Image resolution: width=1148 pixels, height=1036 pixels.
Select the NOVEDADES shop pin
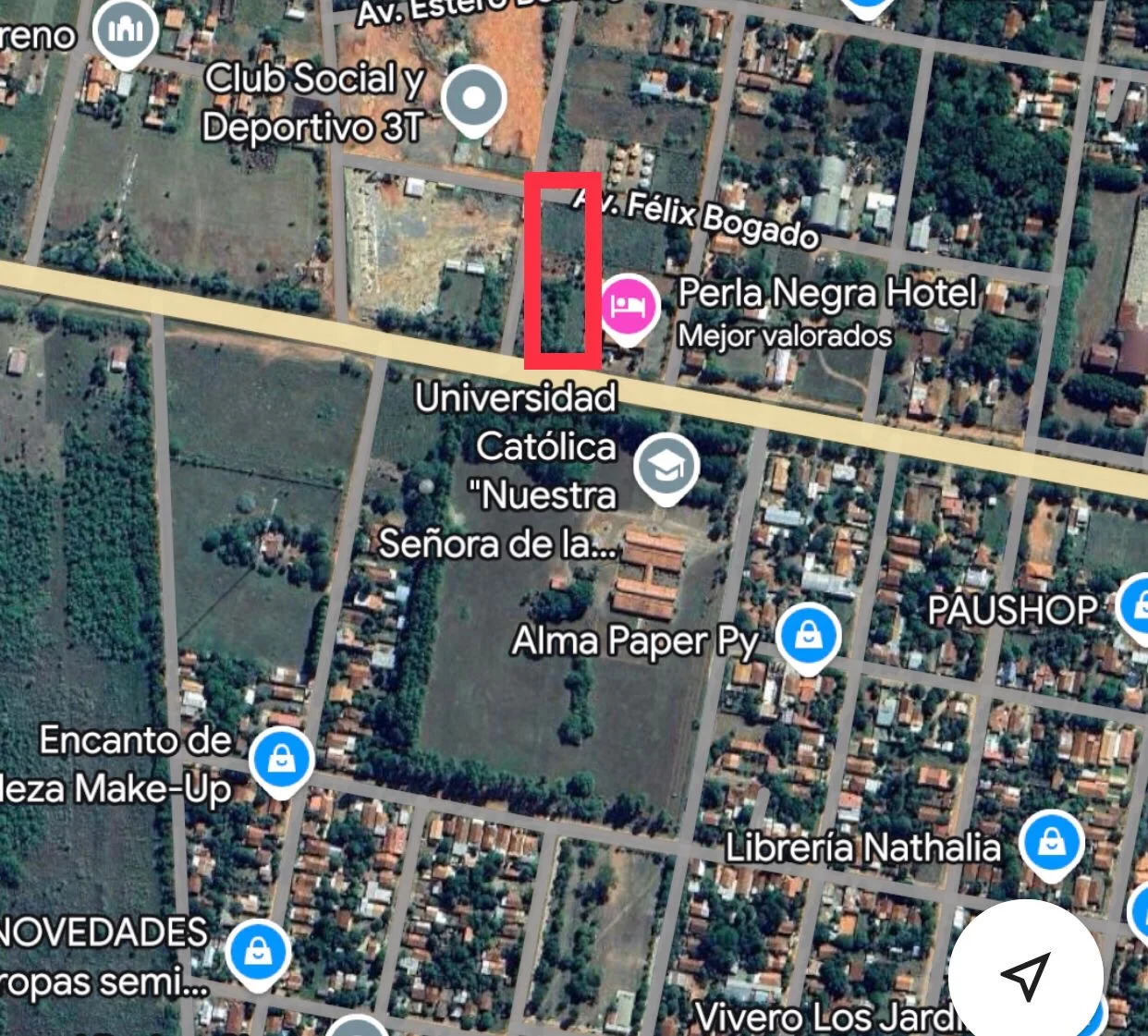click(x=258, y=951)
